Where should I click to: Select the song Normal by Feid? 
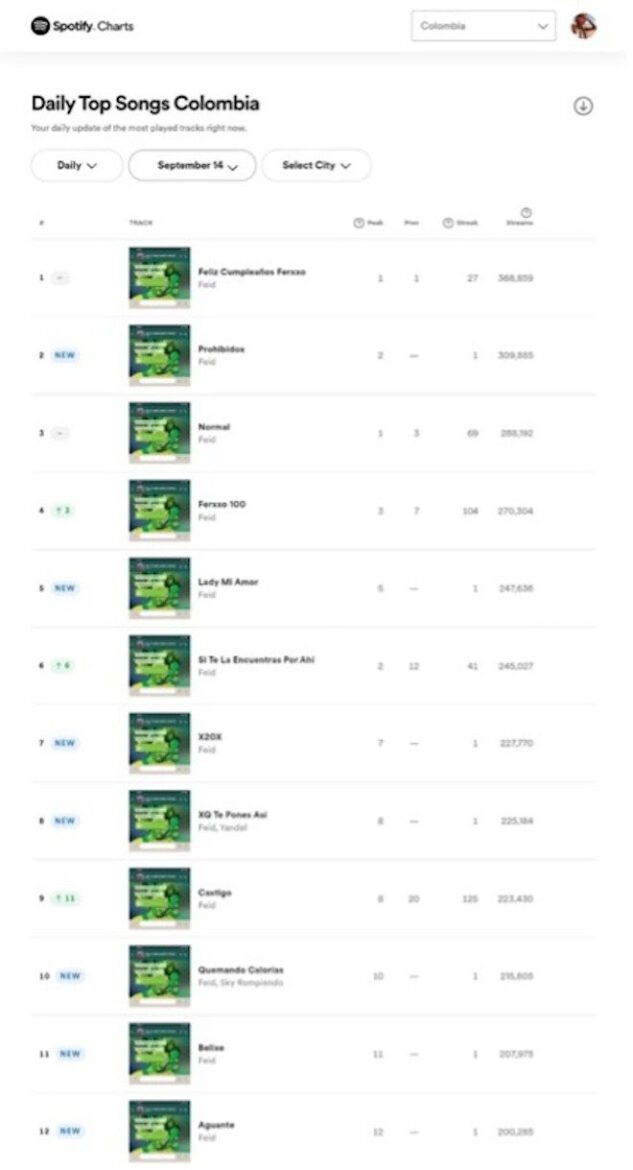pyautogui.click(x=214, y=427)
